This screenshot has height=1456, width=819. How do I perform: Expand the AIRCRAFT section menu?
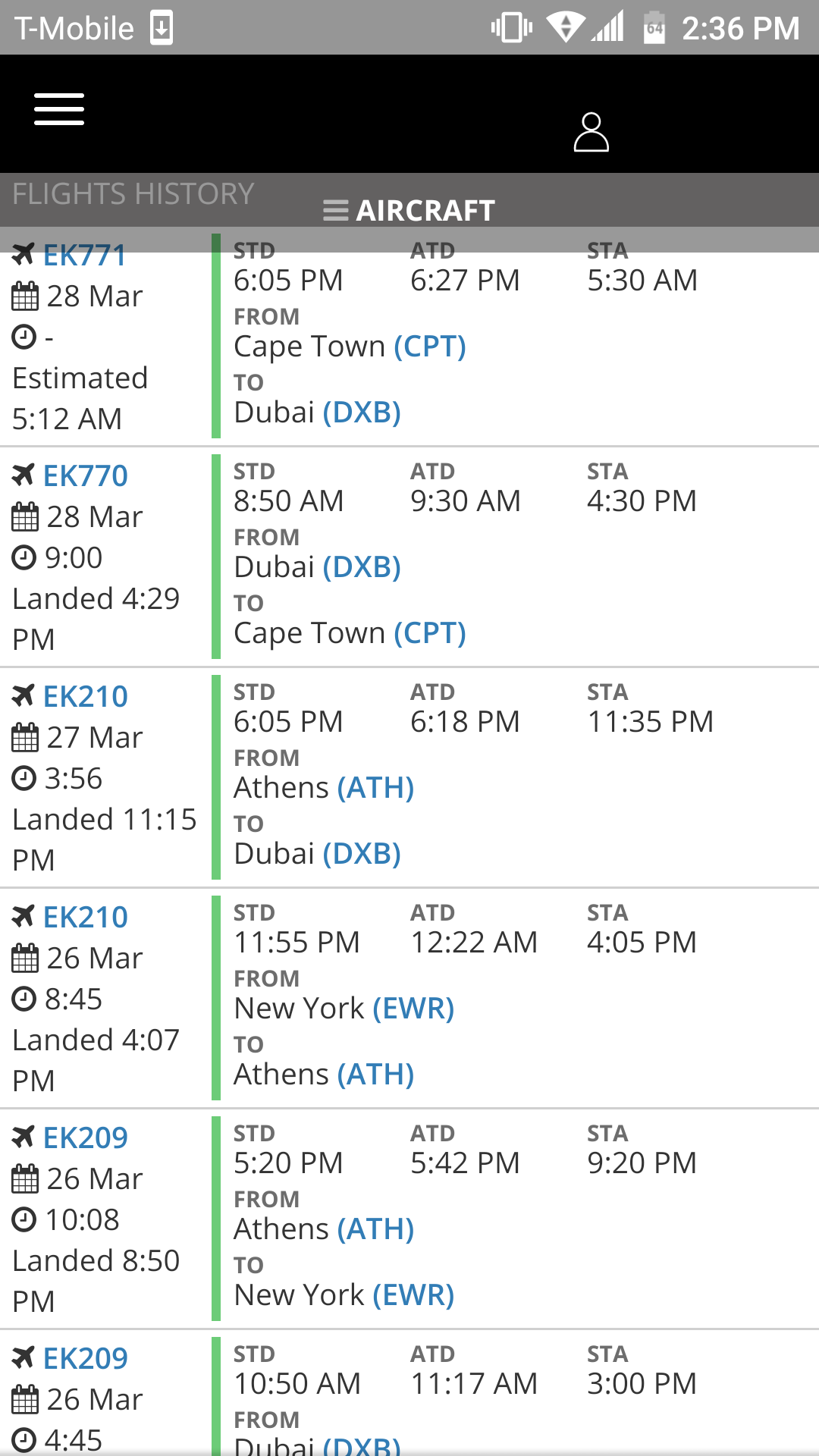[409, 210]
